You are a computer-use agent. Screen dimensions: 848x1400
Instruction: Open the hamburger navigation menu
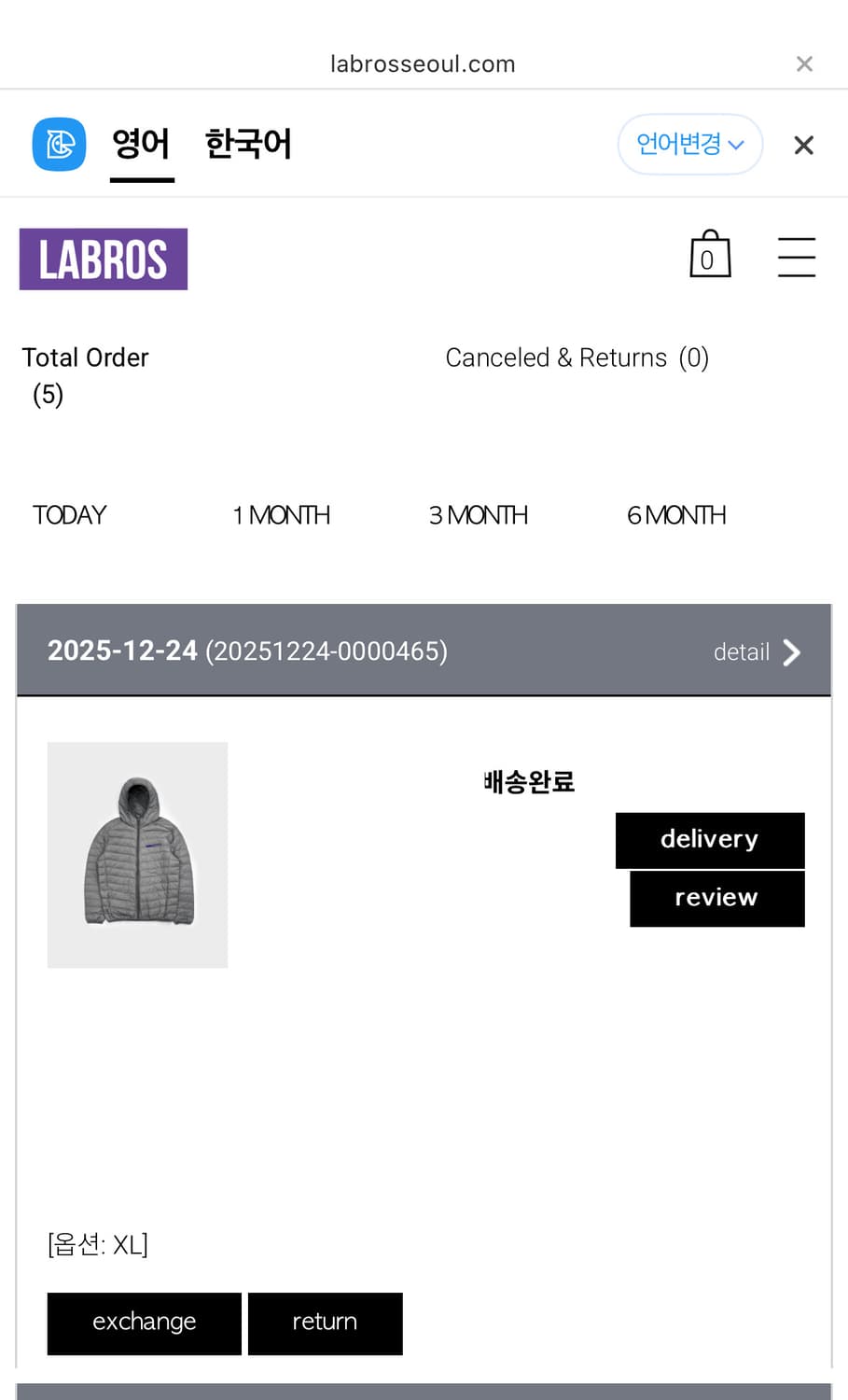pyautogui.click(x=797, y=258)
